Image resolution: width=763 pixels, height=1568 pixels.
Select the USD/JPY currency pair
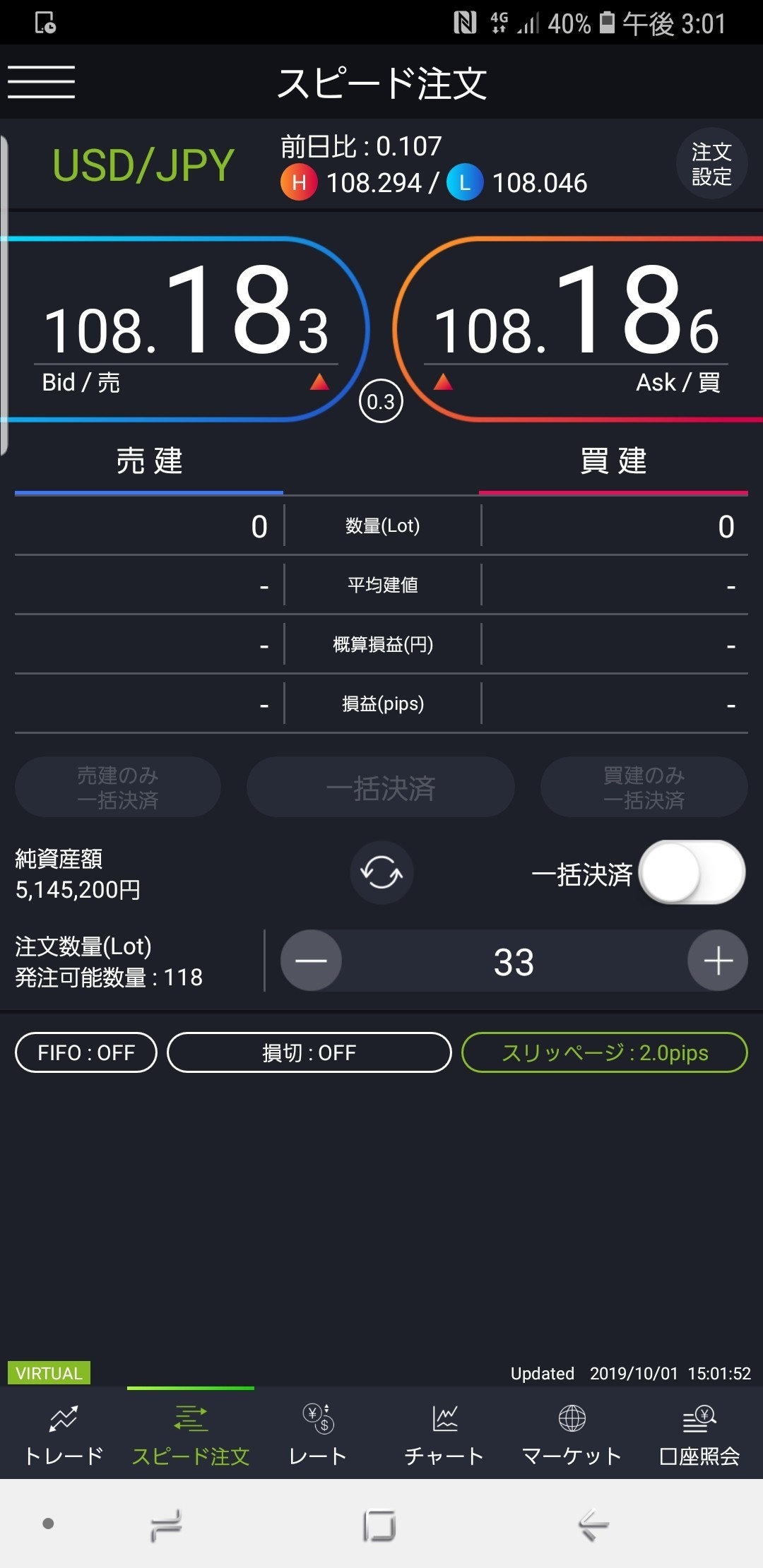pyautogui.click(x=143, y=165)
